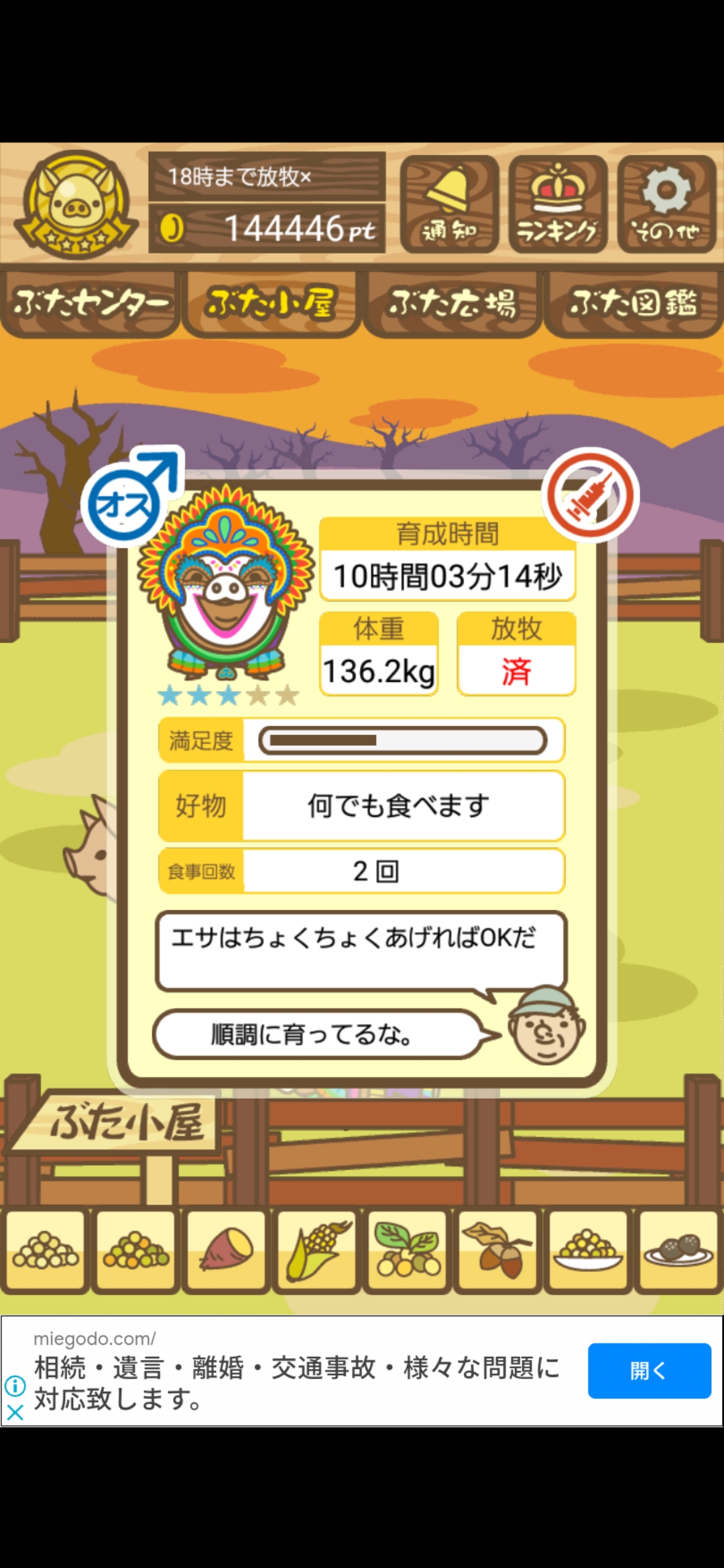Feed the dark truffles on a plate
Image resolution: width=724 pixels, height=1568 pixels.
point(678,1251)
